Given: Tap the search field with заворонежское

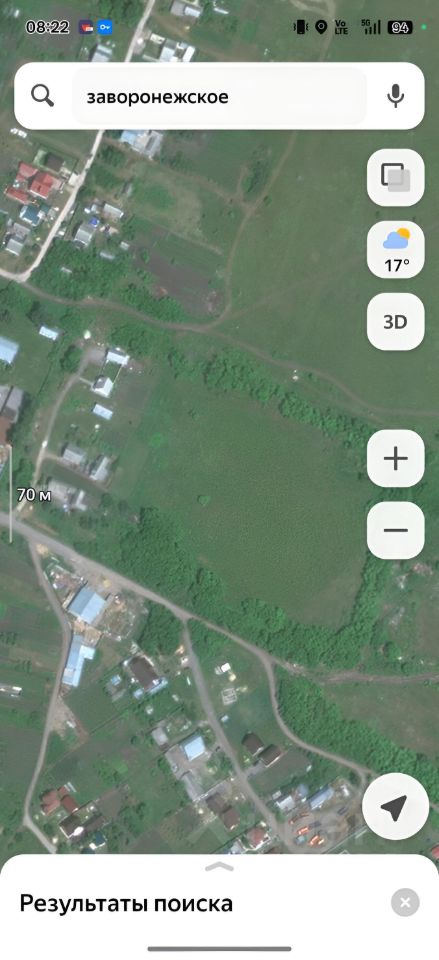Looking at the screenshot, I should (219, 96).
